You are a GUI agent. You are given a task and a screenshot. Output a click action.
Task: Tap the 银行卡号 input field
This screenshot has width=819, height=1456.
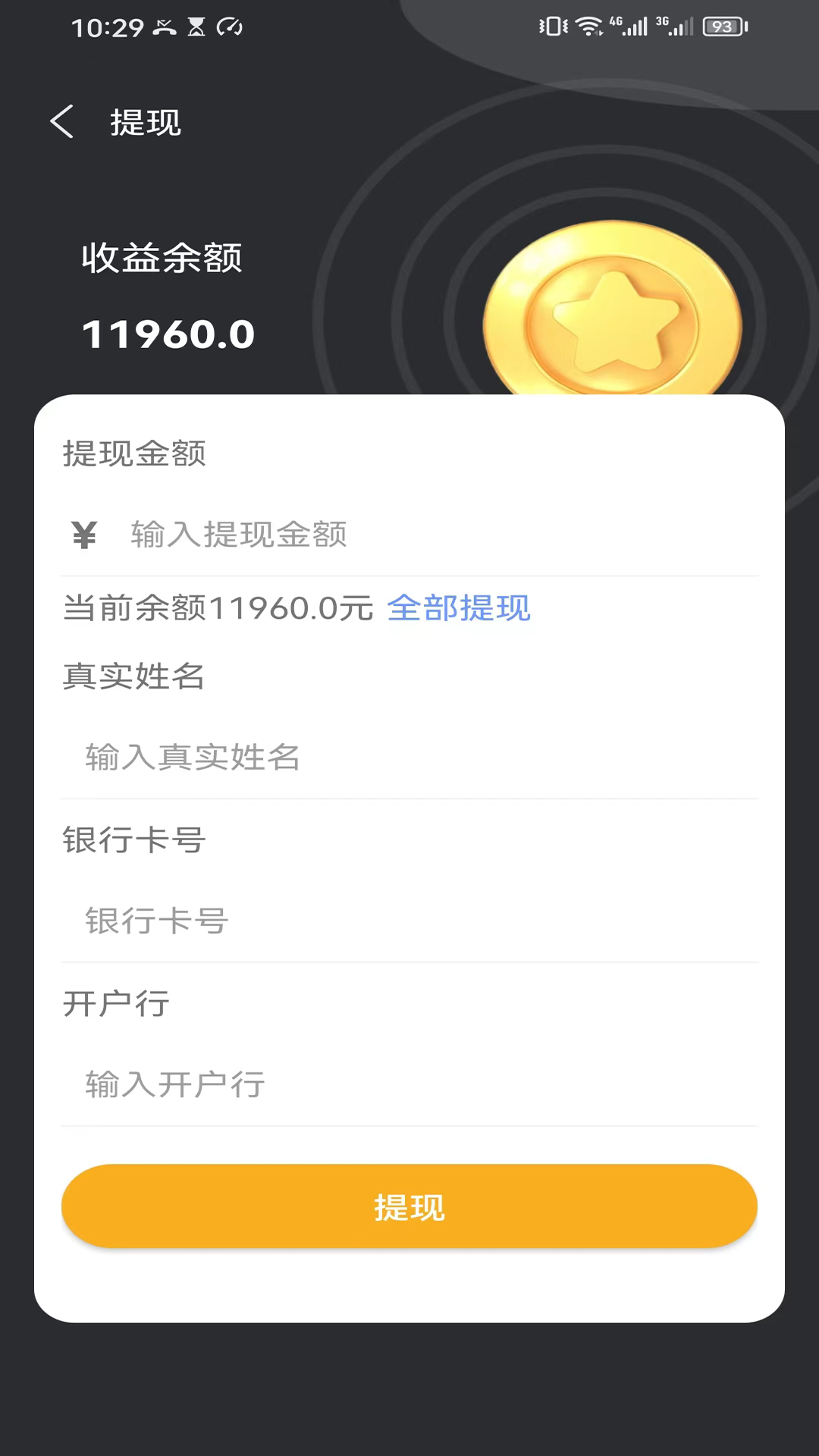tap(409, 921)
